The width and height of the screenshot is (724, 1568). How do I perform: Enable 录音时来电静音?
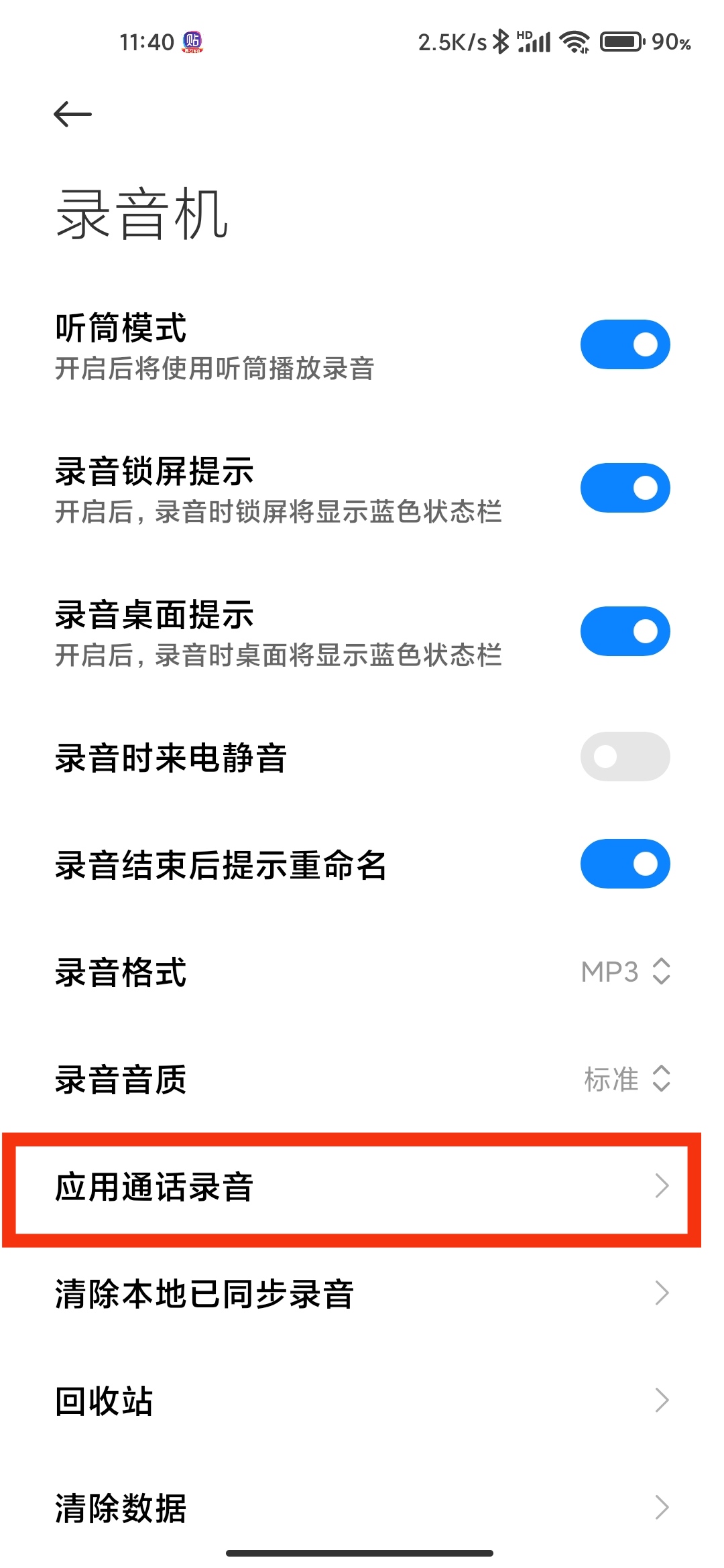625,757
